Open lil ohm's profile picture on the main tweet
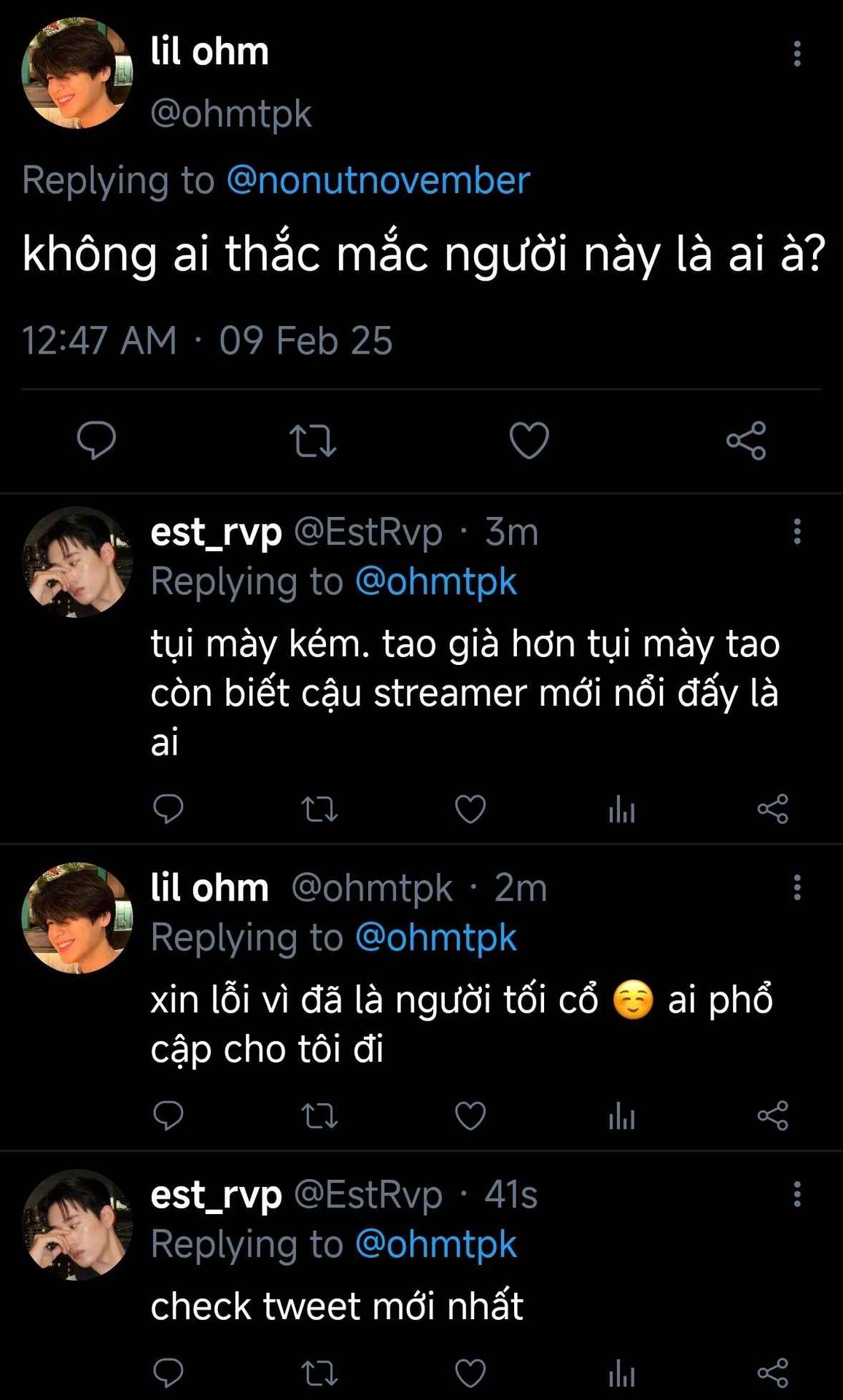 (77, 73)
